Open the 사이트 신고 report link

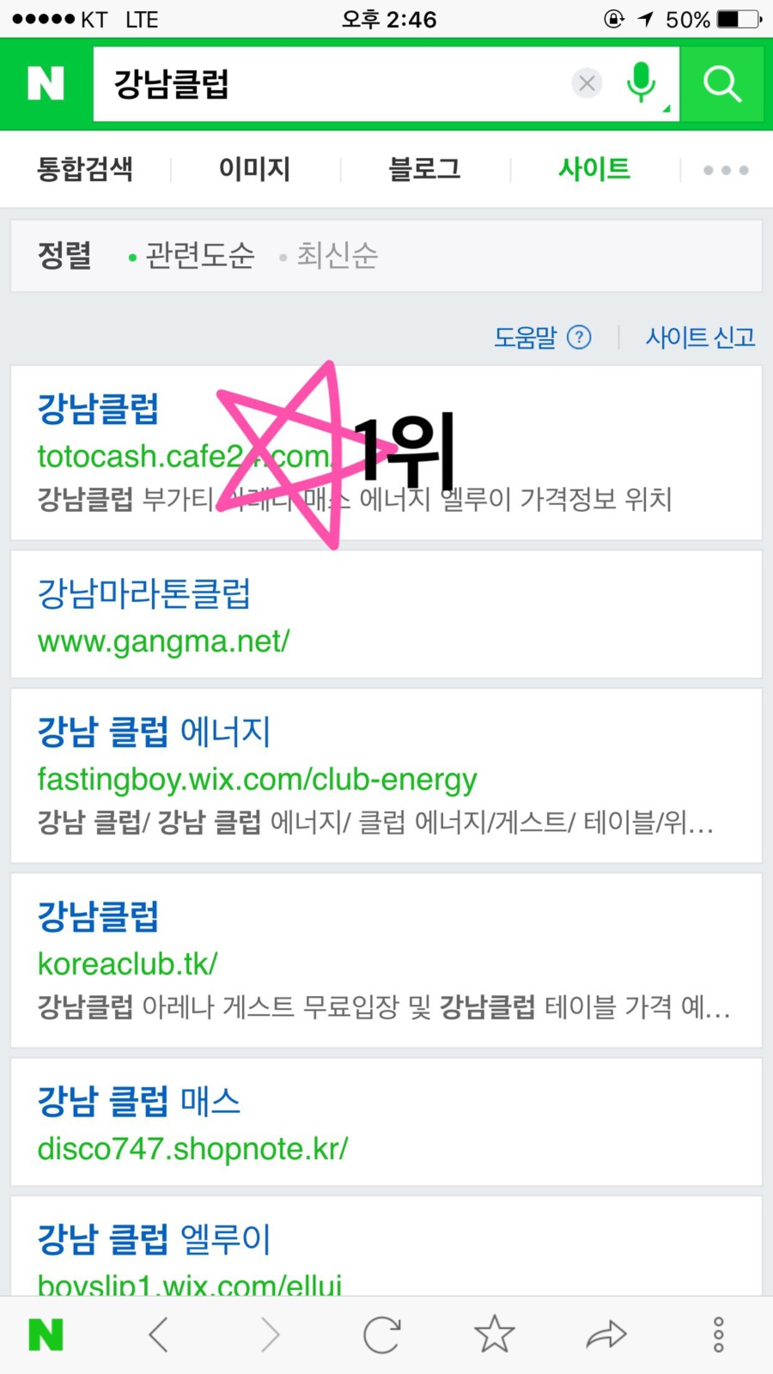[700, 338]
